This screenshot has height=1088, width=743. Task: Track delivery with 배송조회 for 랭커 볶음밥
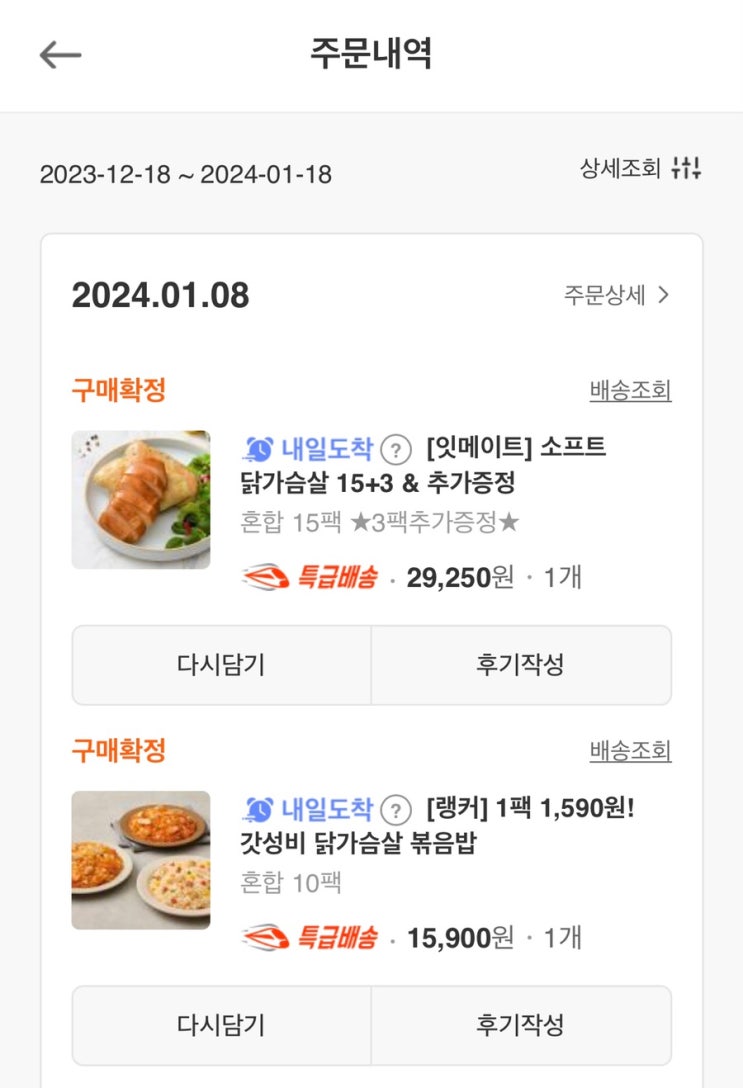(630, 751)
